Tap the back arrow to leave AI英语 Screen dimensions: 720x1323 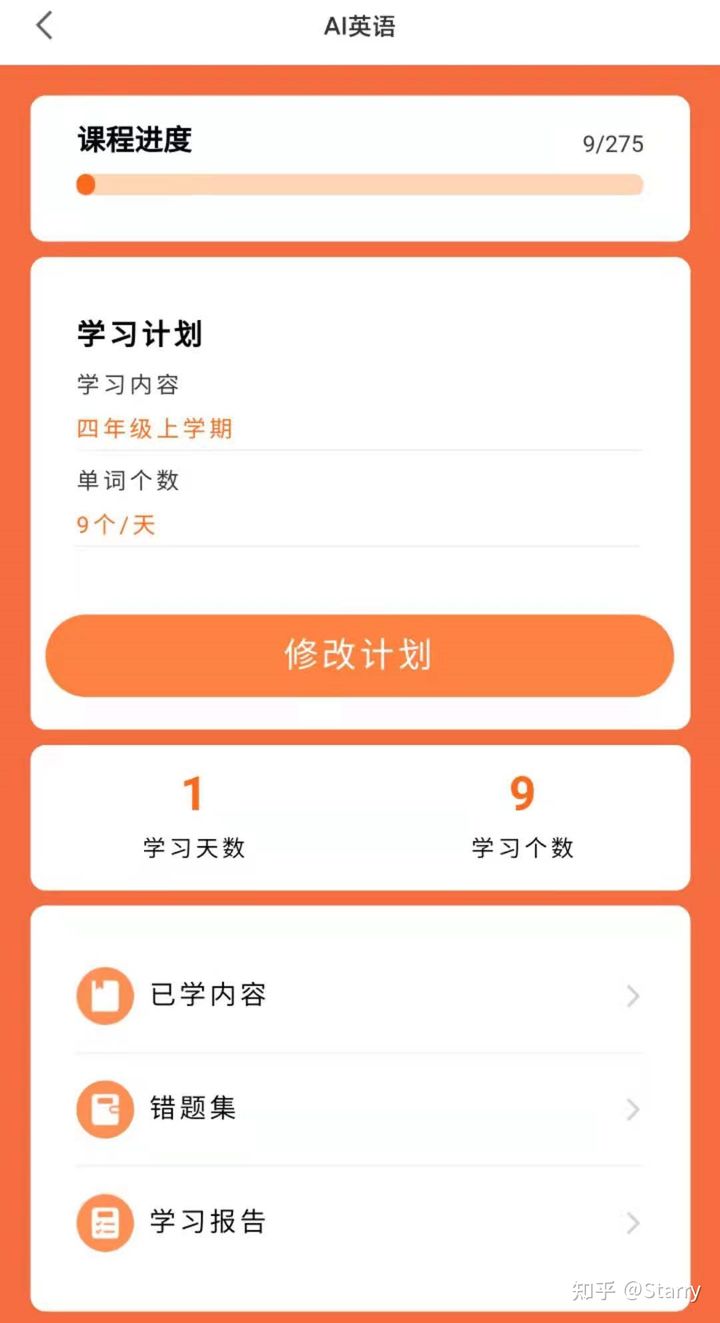(x=42, y=25)
